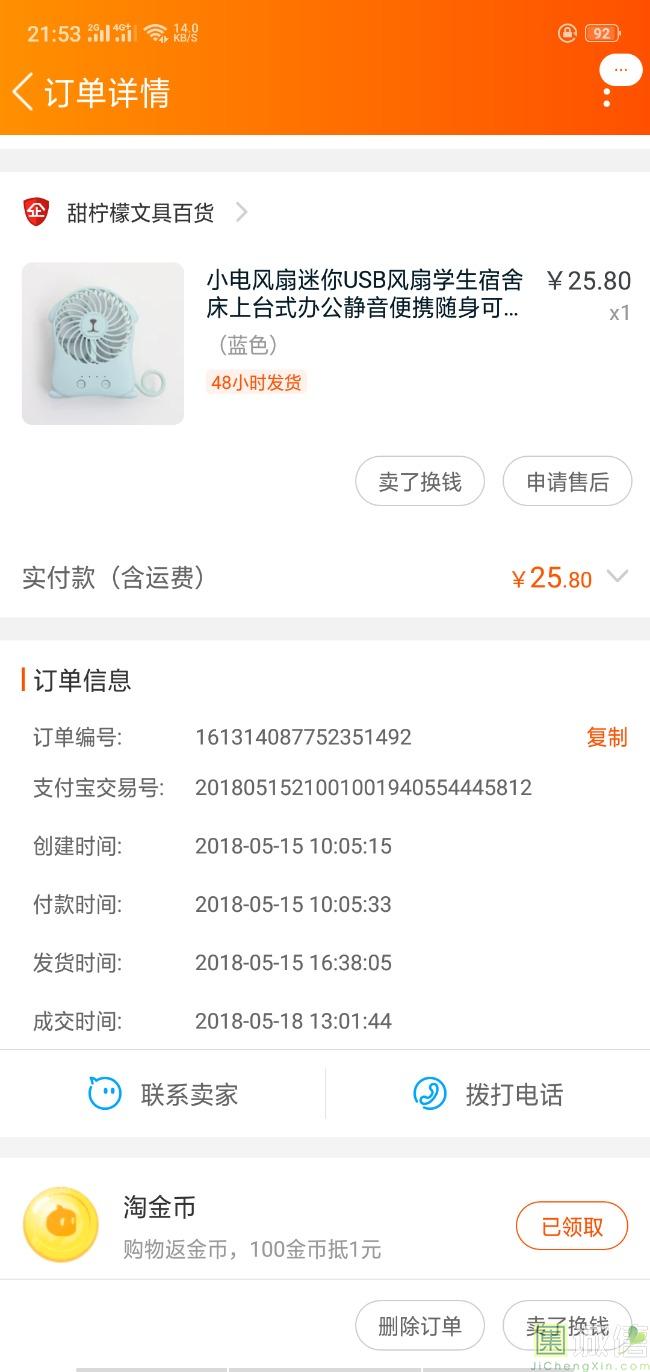The image size is (650, 1372).
Task: Tap the 已领取 button for 淘金币
Action: 572,1226
